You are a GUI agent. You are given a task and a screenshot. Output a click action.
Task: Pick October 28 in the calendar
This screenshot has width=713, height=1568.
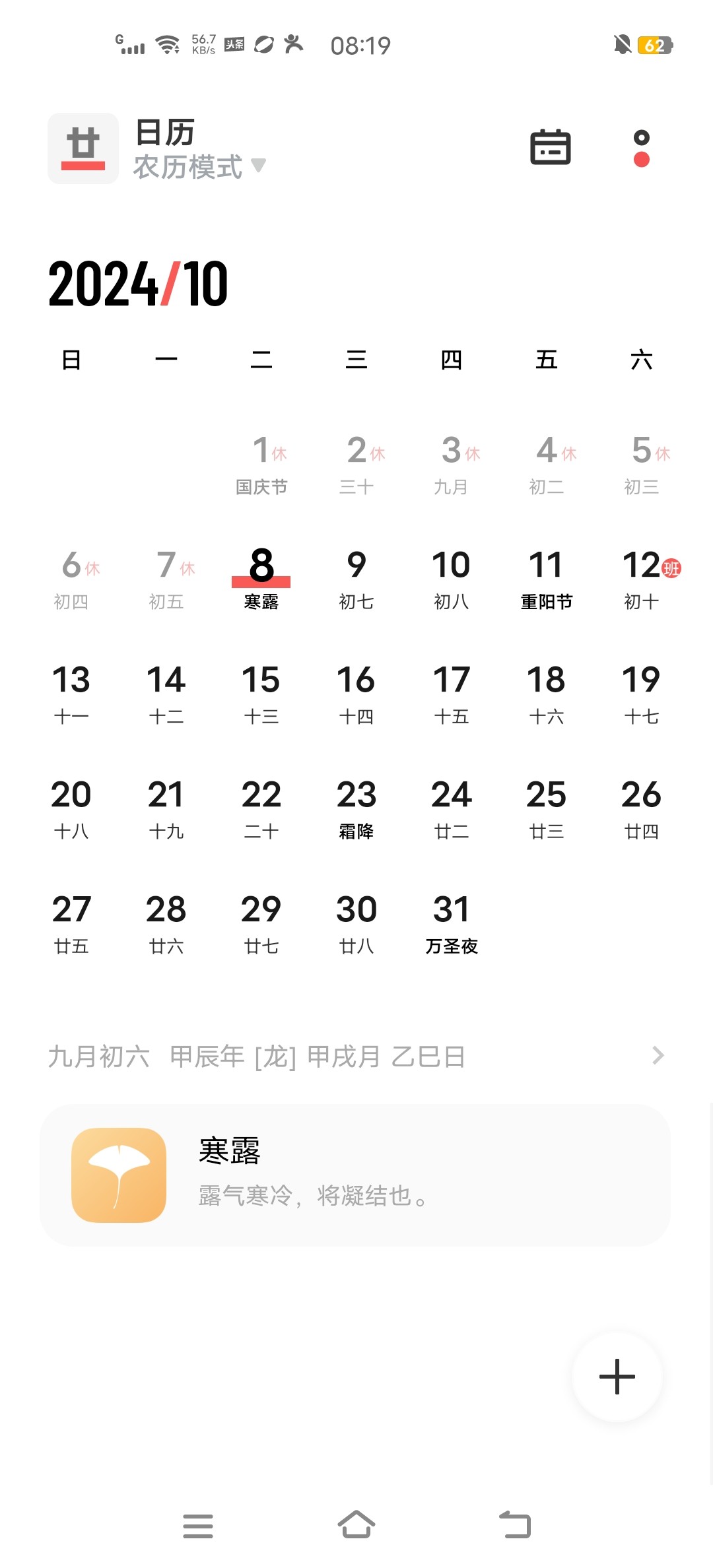166,923
